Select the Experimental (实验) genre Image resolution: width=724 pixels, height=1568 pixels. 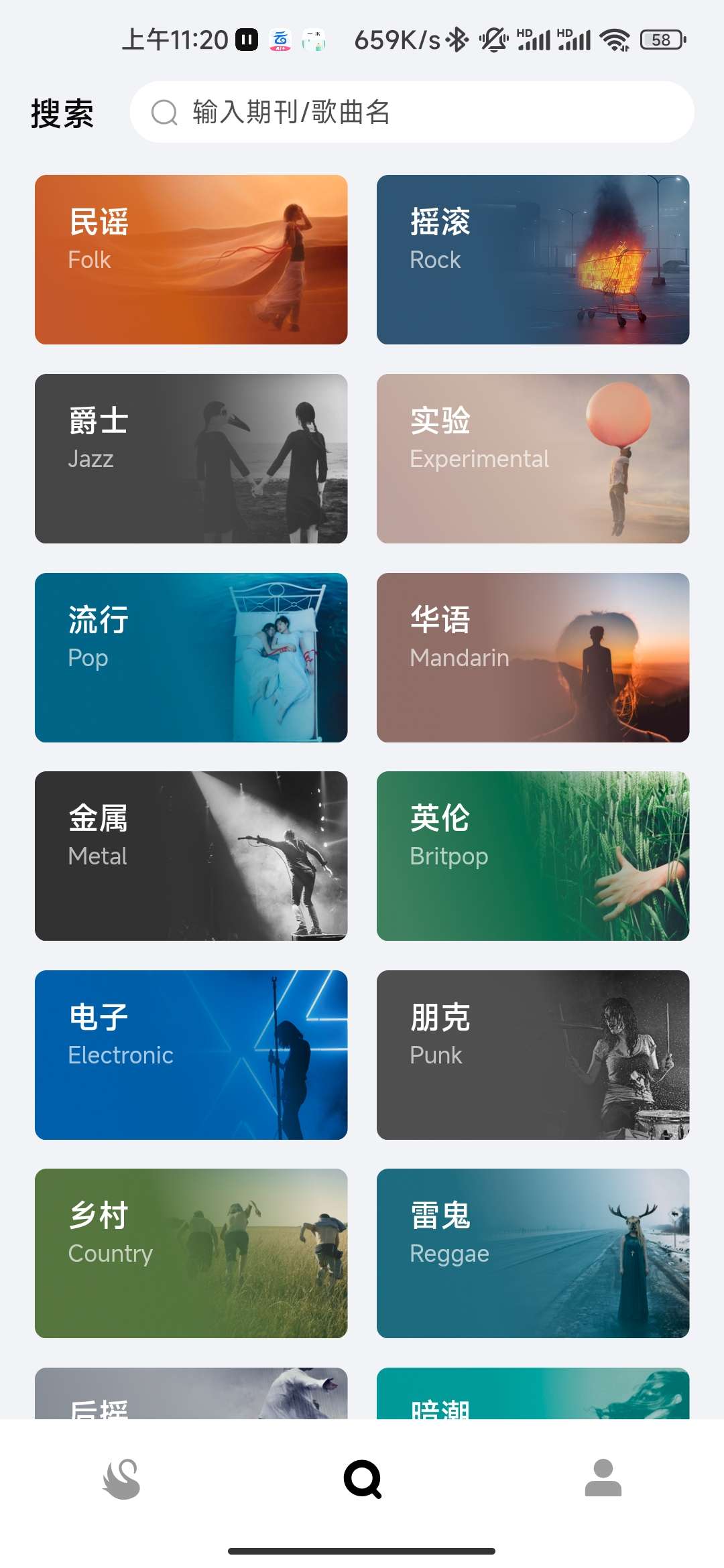coord(533,458)
